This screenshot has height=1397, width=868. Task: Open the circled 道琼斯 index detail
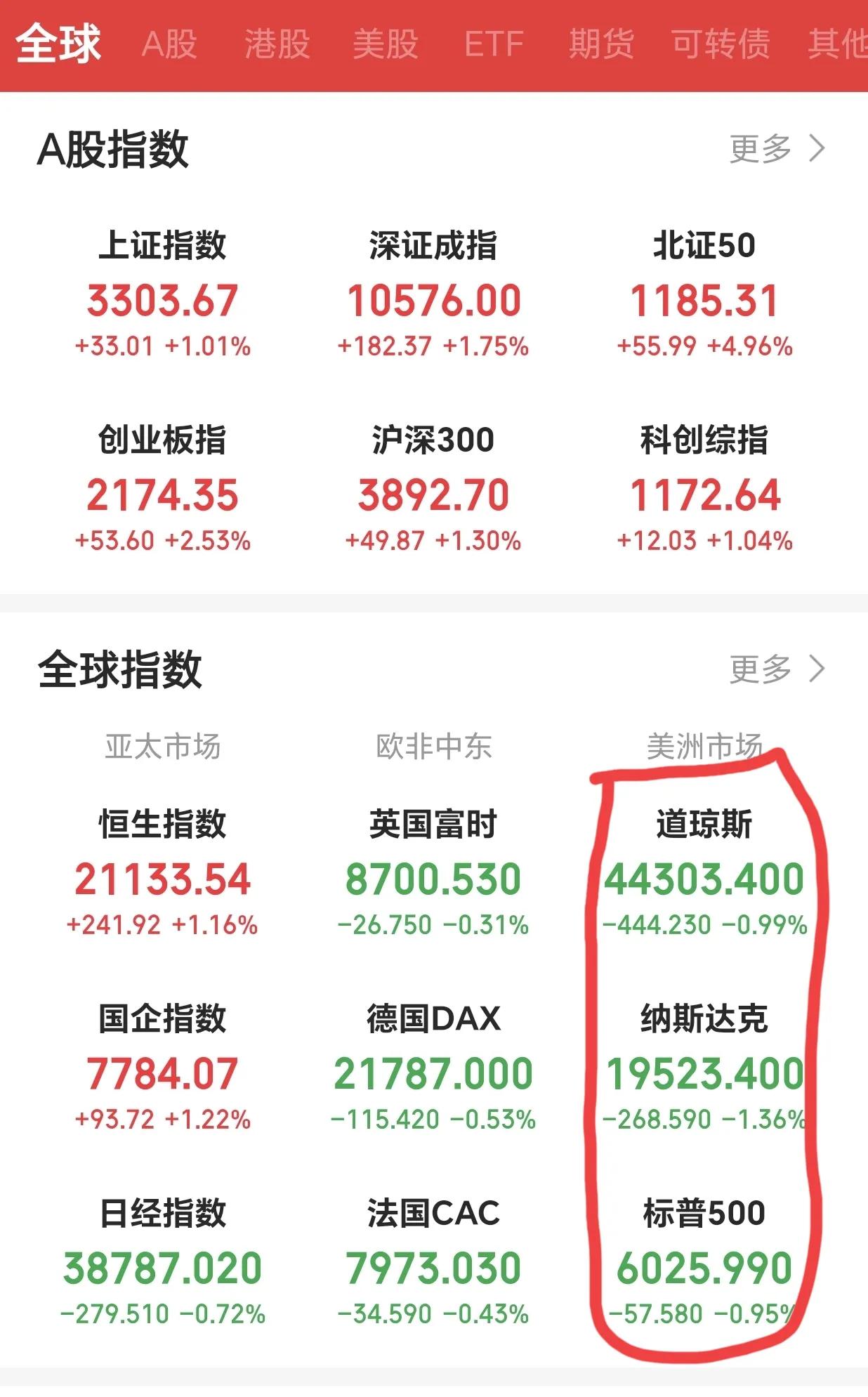[705, 878]
